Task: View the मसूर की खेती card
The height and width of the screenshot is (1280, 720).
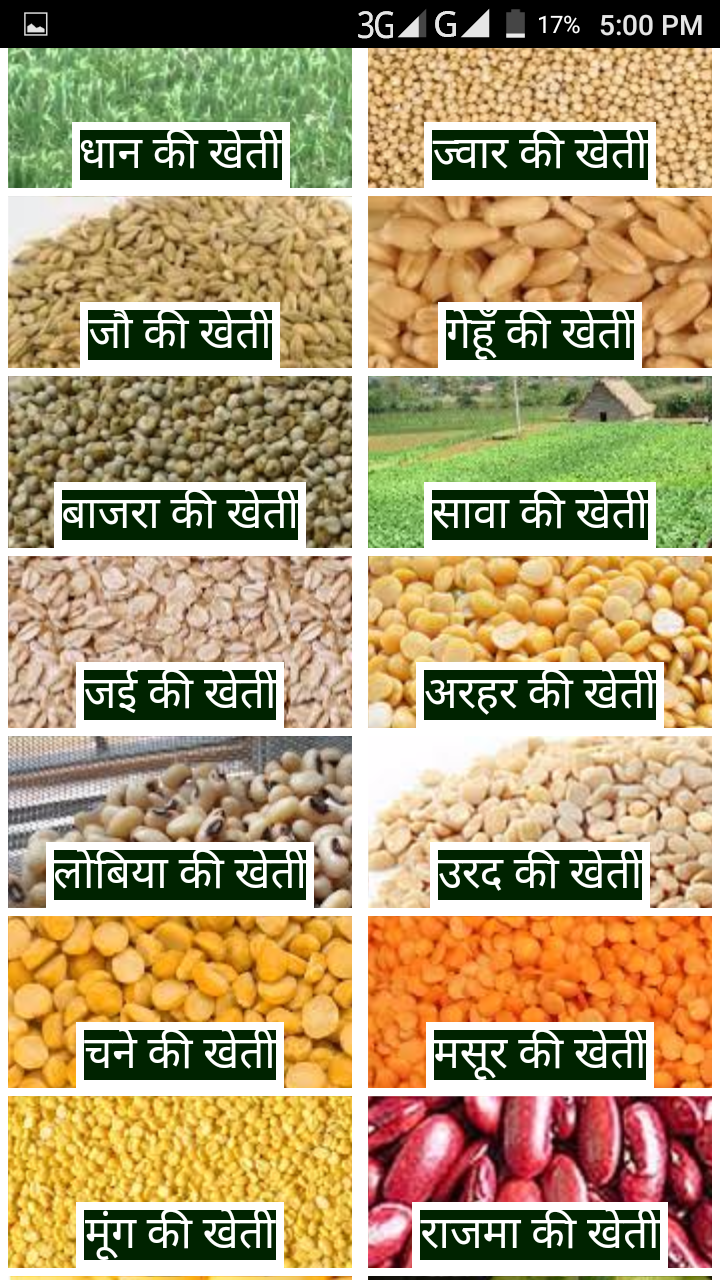Action: click(540, 1002)
